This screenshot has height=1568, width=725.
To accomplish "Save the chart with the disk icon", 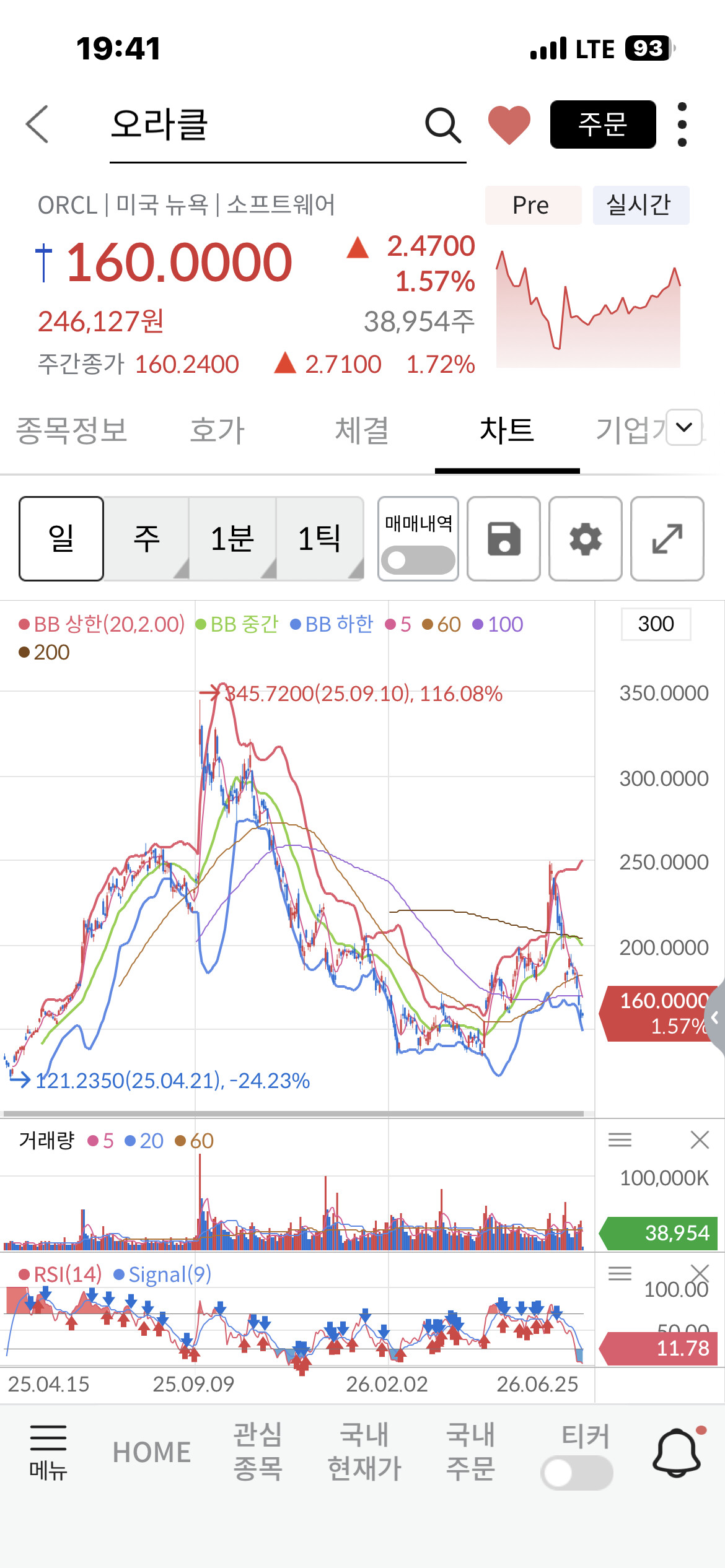I will pos(504,539).
